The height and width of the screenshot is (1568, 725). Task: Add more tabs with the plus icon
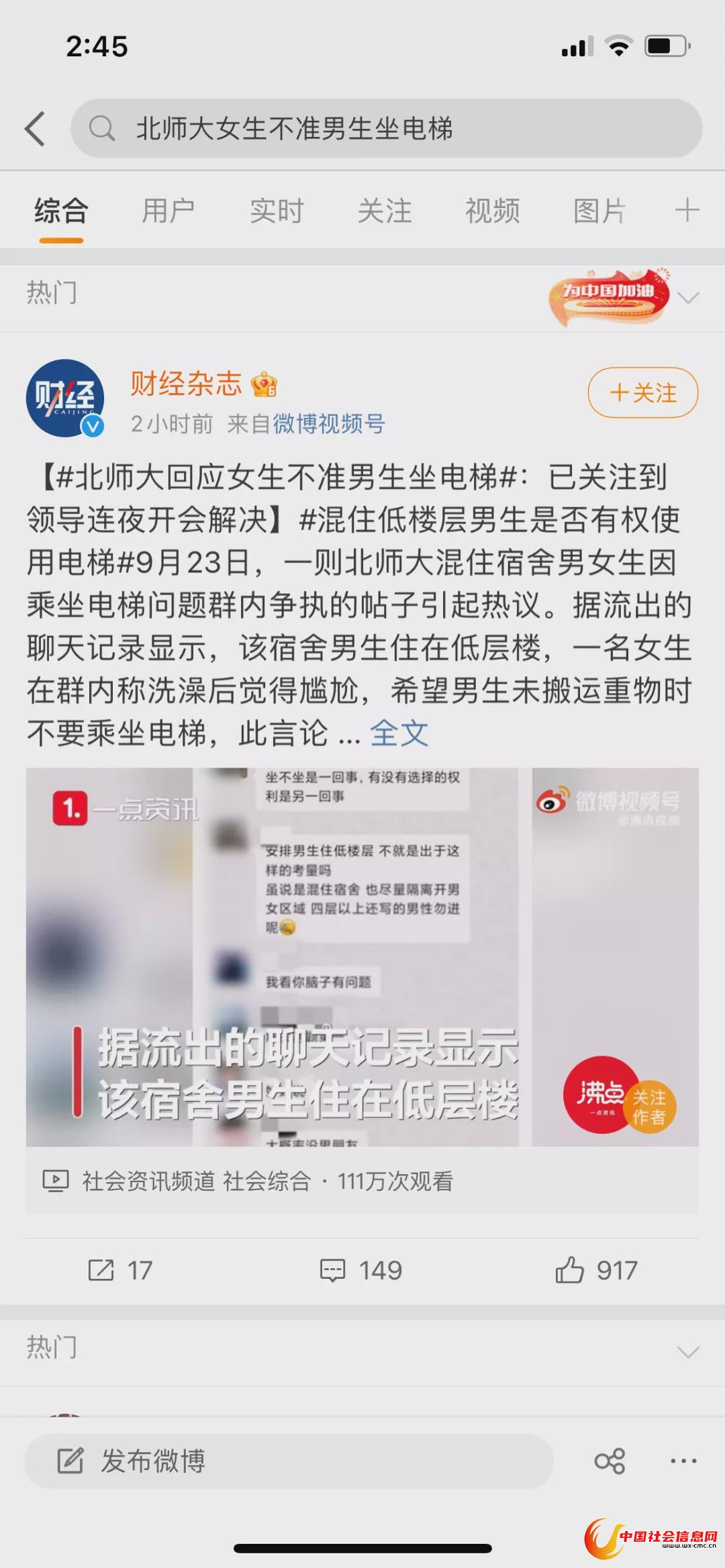click(x=687, y=211)
